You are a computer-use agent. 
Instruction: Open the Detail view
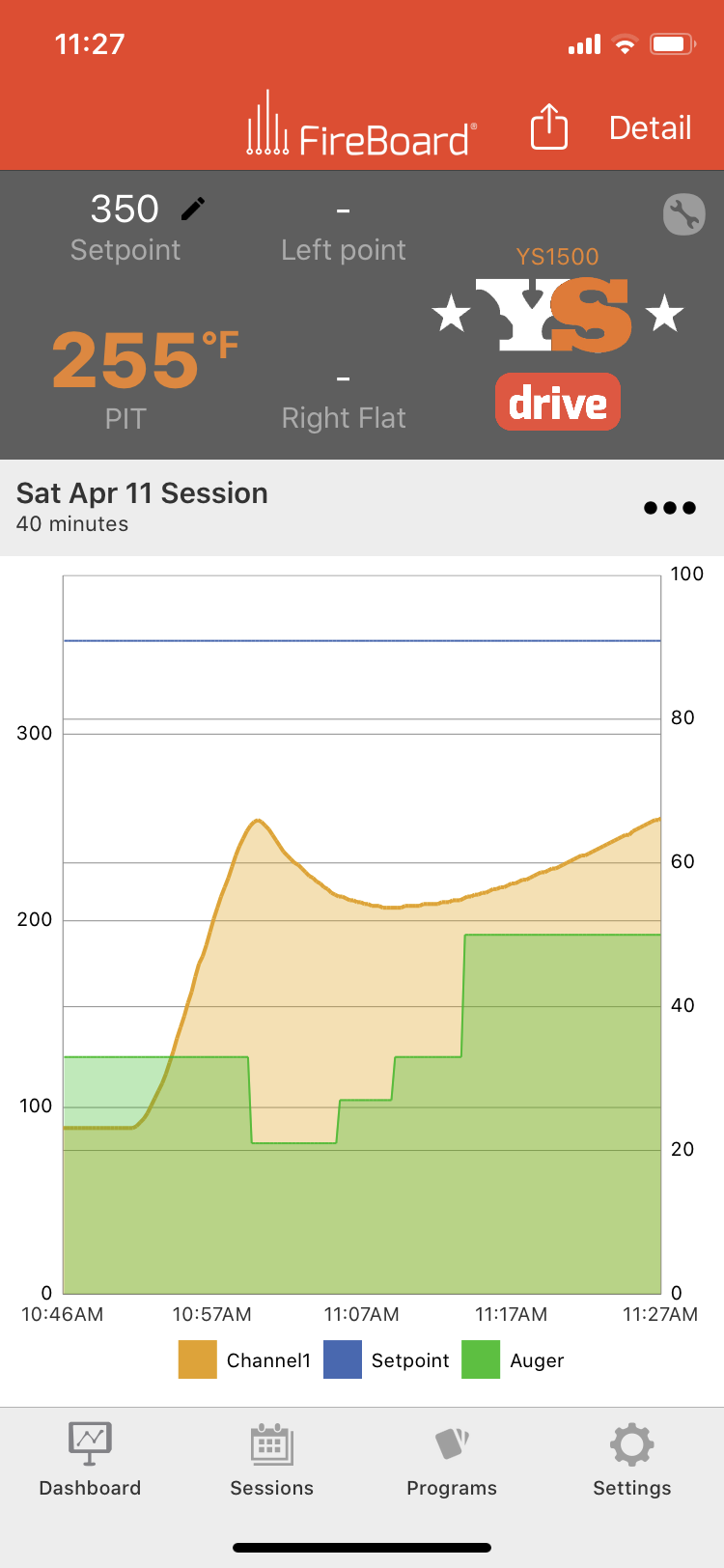point(650,128)
